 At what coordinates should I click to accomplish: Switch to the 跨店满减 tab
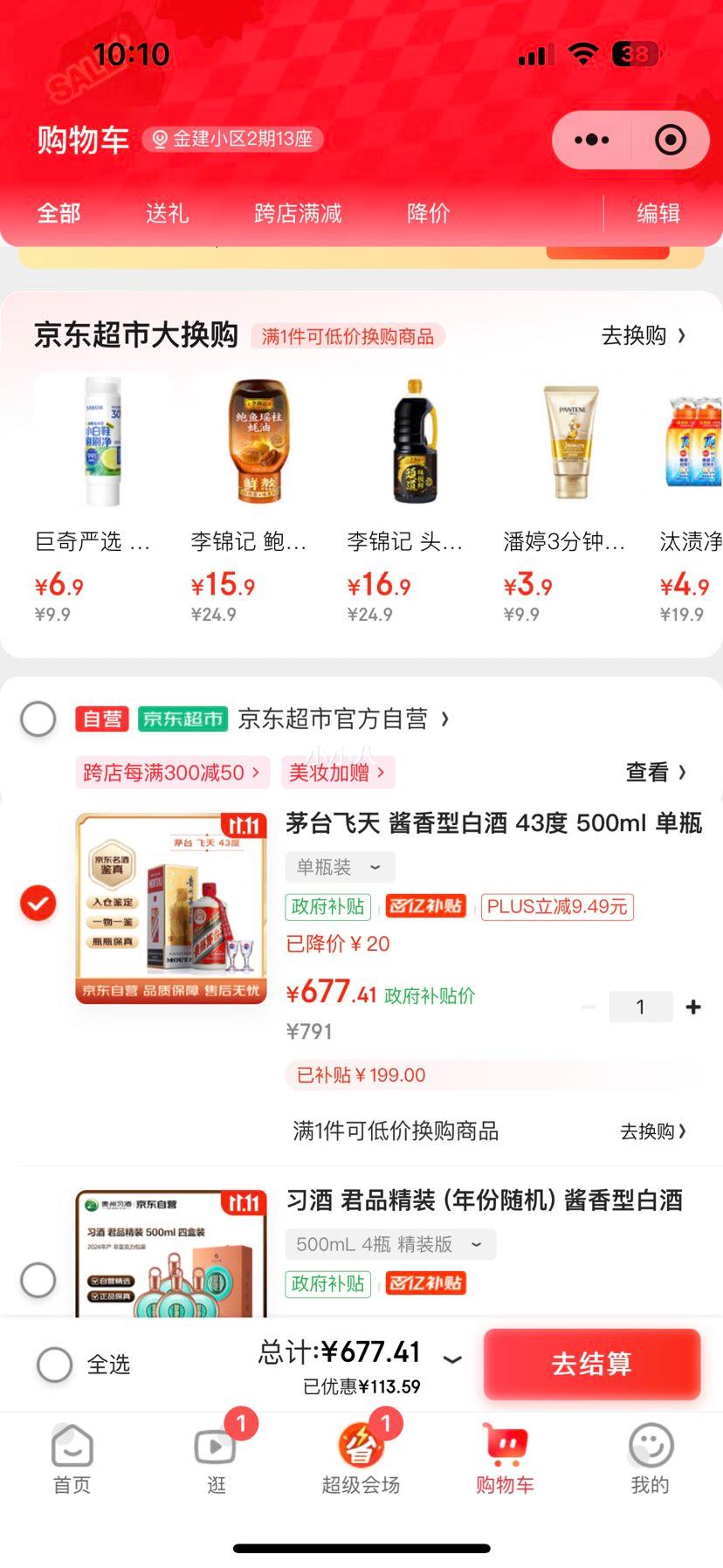click(x=298, y=213)
